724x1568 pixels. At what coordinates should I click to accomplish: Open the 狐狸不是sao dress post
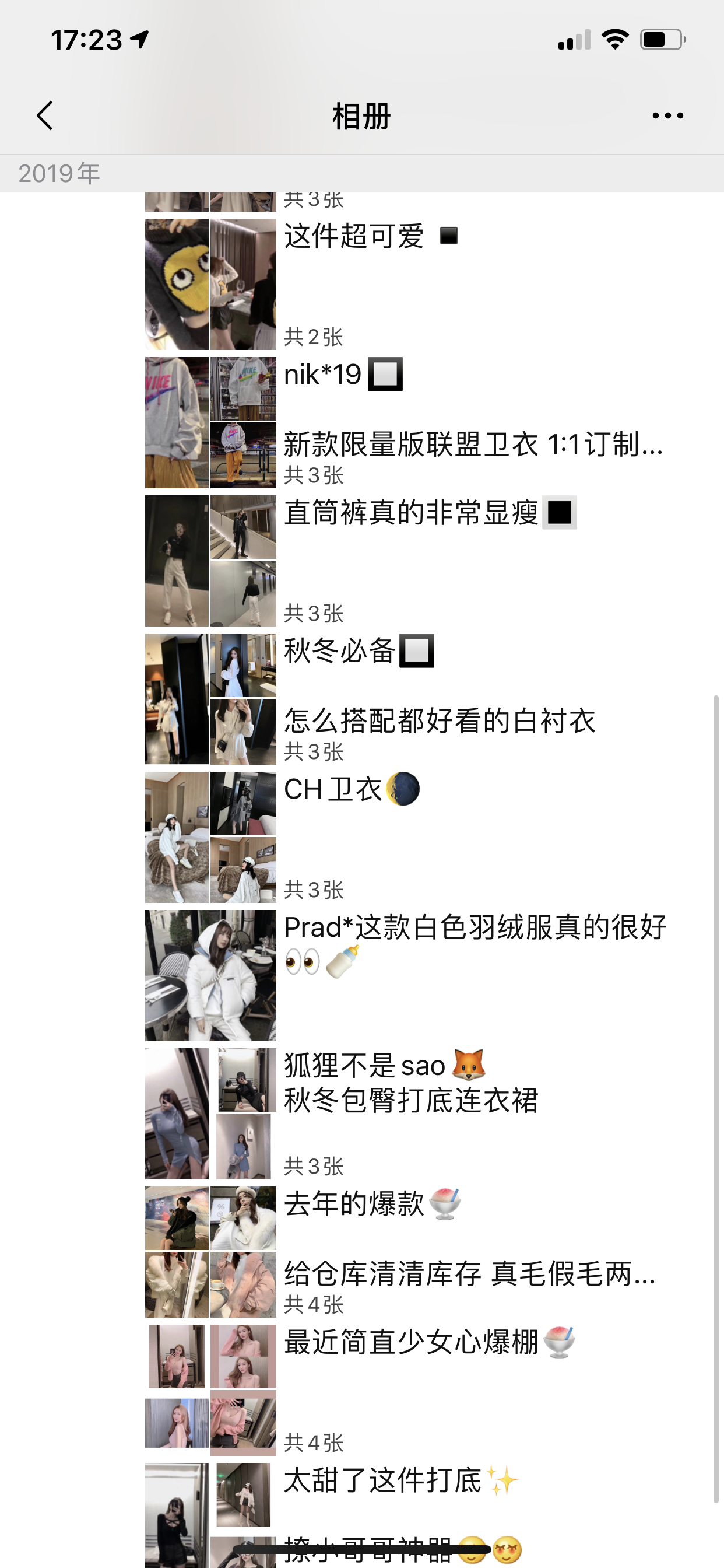[x=412, y=1083]
